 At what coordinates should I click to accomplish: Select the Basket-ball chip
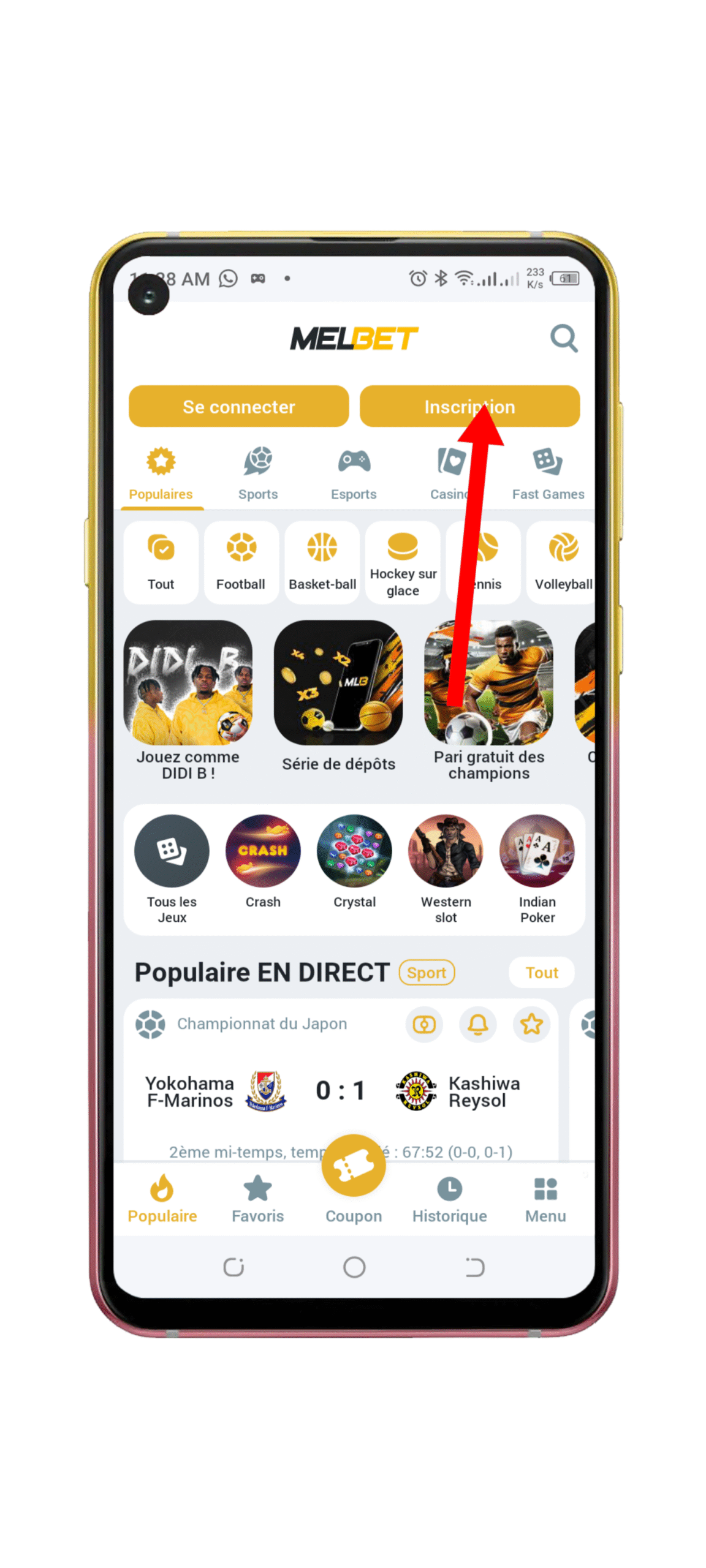322,562
